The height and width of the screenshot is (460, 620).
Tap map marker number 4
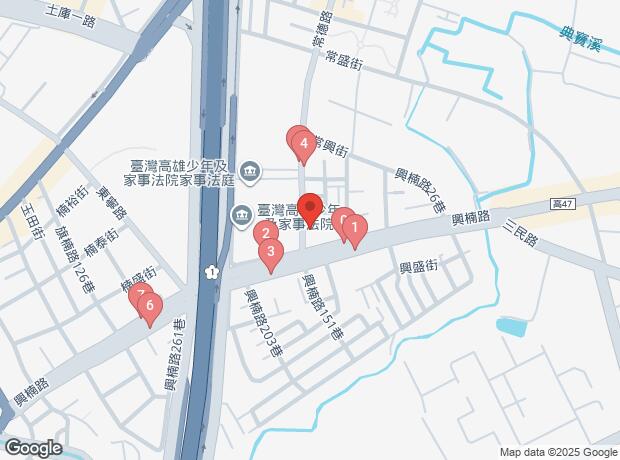pyautogui.click(x=303, y=145)
